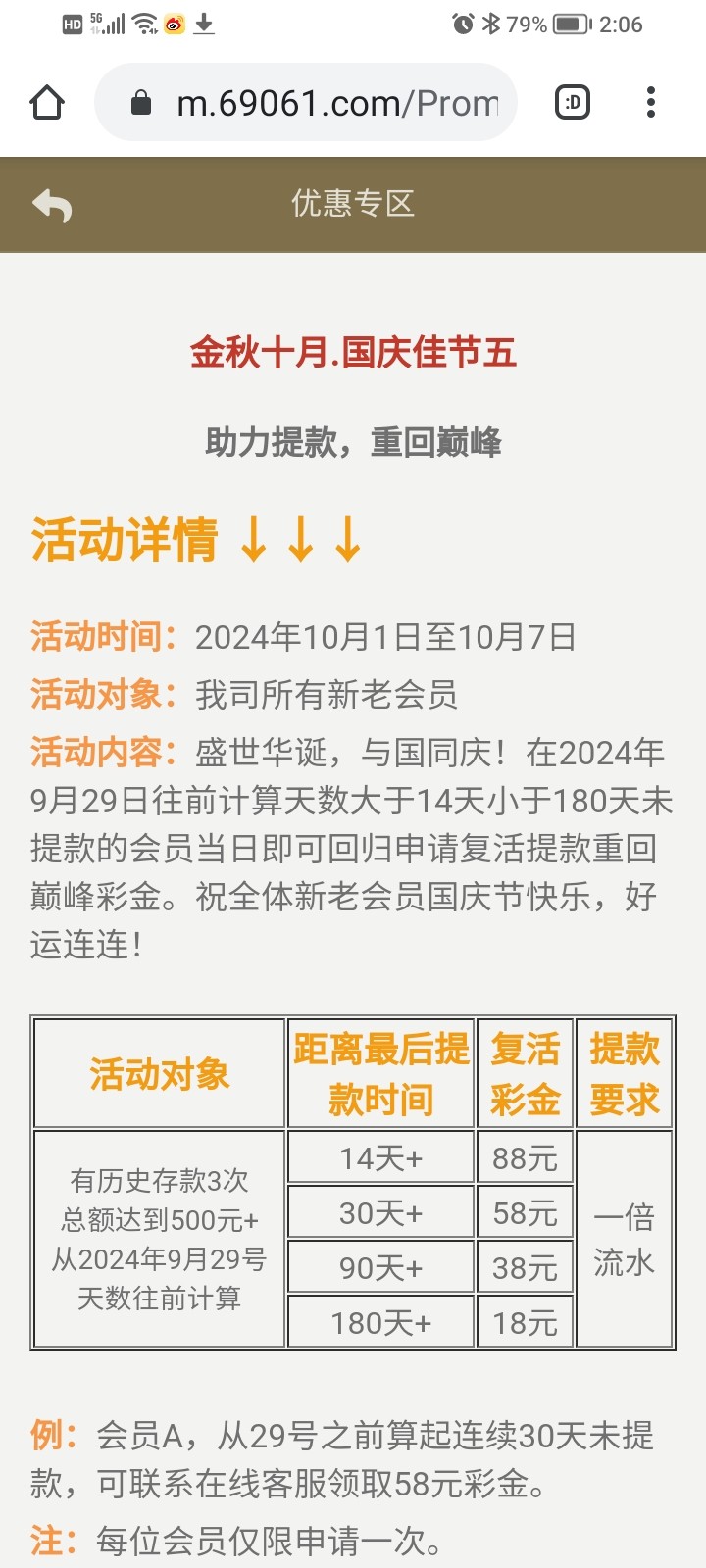
Task: Tap the m.69061.com address bar
Action: pos(324,102)
